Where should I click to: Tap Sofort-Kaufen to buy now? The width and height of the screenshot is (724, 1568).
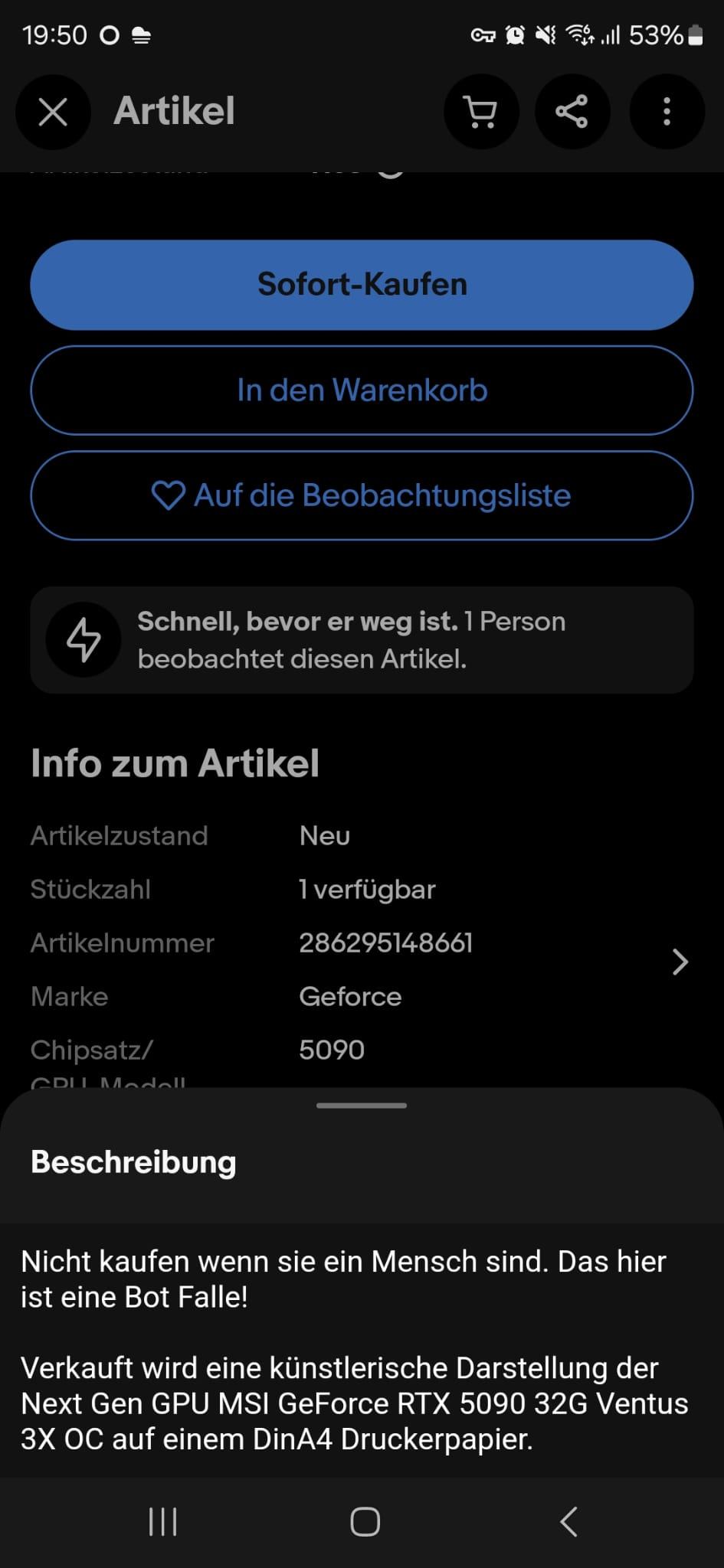point(362,285)
